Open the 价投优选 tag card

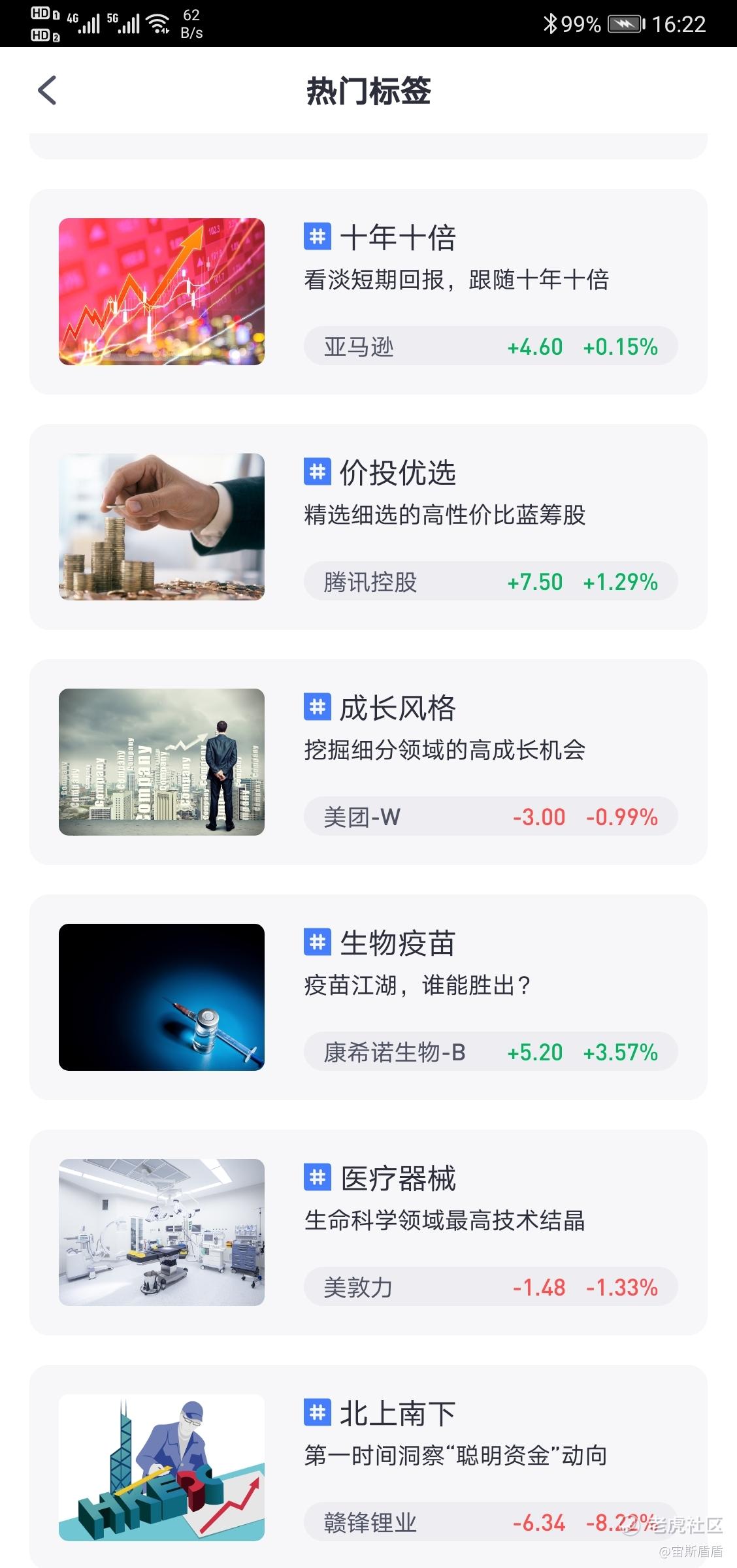pyautogui.click(x=397, y=472)
